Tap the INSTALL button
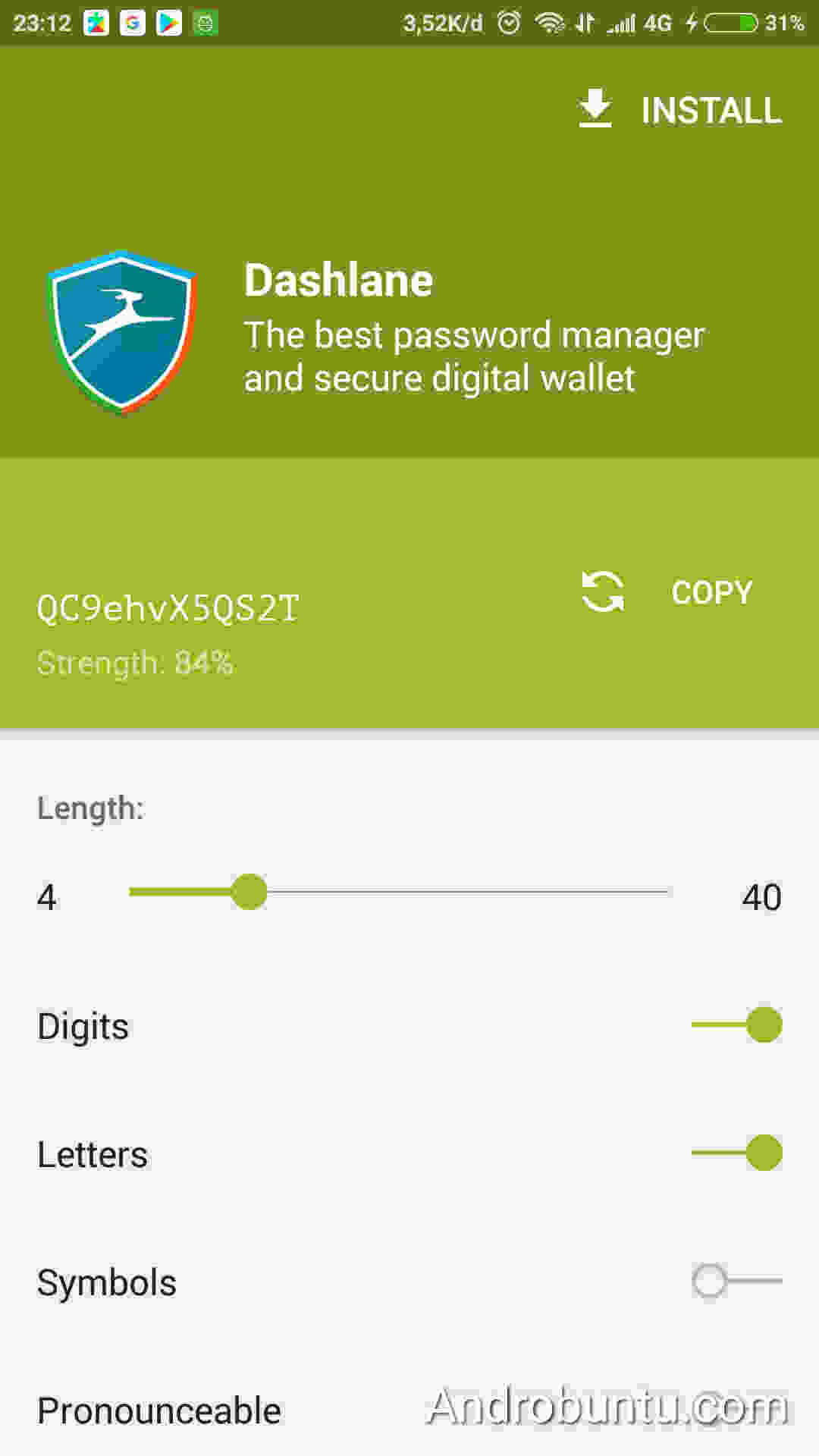The height and width of the screenshot is (1456, 819). click(711, 111)
